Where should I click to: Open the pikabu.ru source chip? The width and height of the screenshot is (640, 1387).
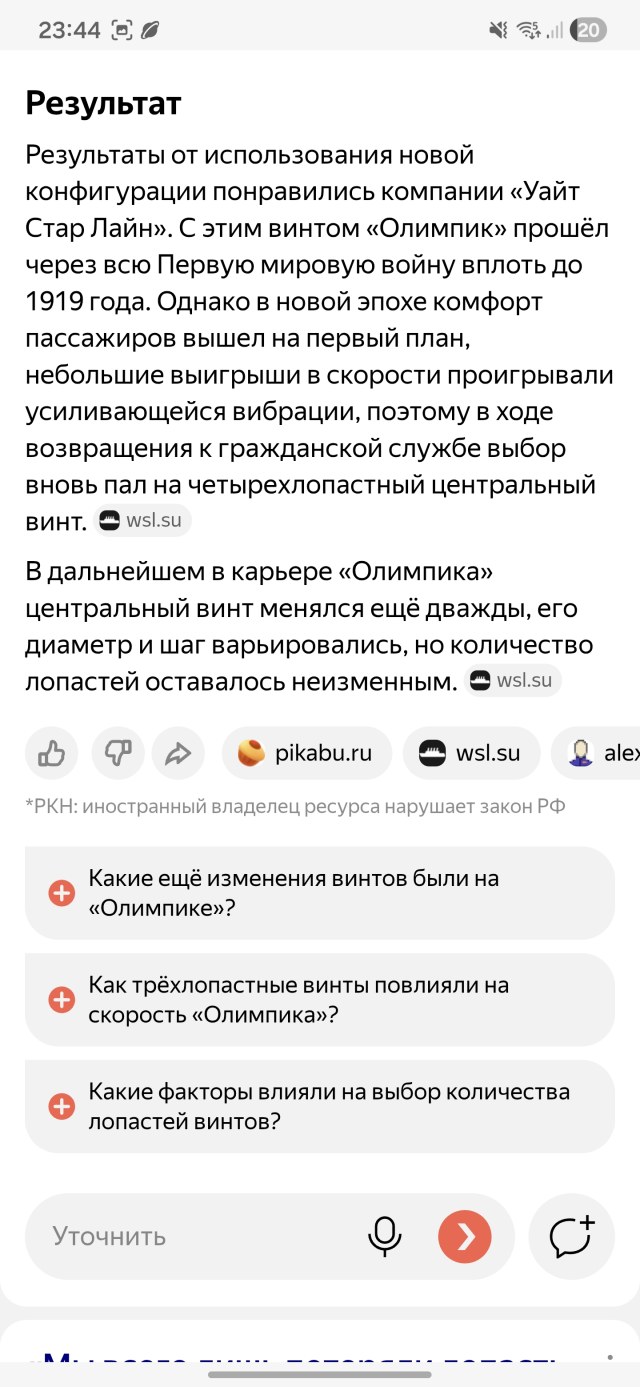[307, 753]
